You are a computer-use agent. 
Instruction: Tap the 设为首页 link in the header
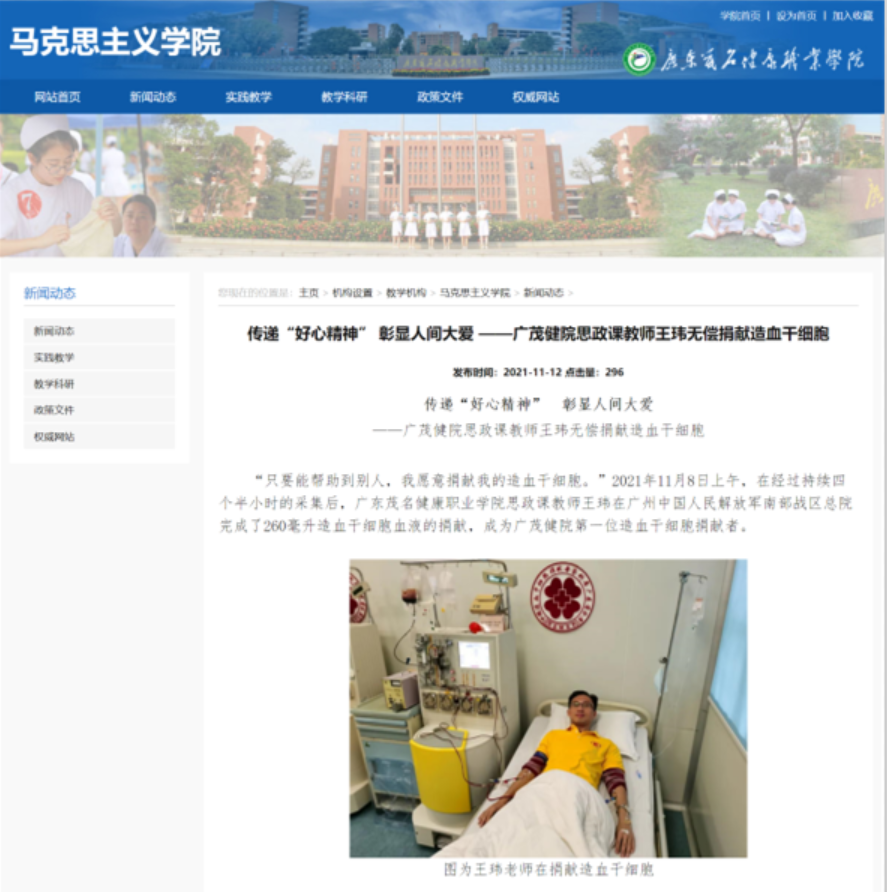[796, 16]
